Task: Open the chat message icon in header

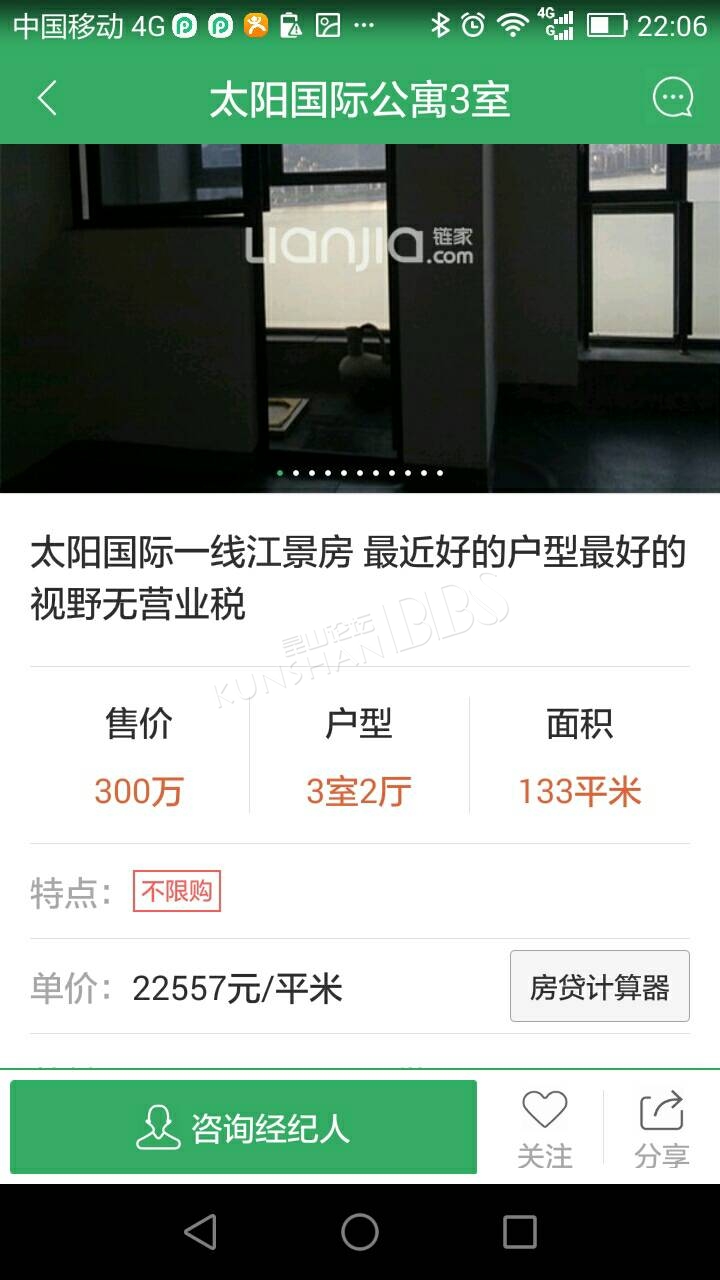Action: pos(672,98)
